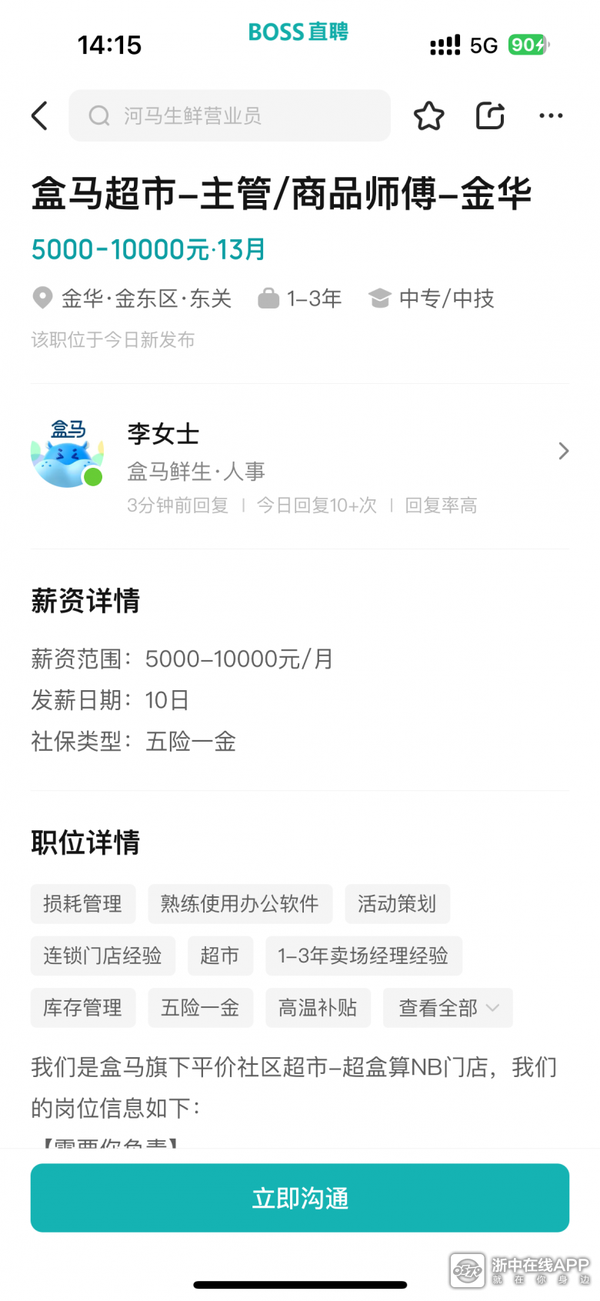Select the 连锁门店经验 tag
Image resolution: width=600 pixels, height=1301 pixels.
click(103, 956)
